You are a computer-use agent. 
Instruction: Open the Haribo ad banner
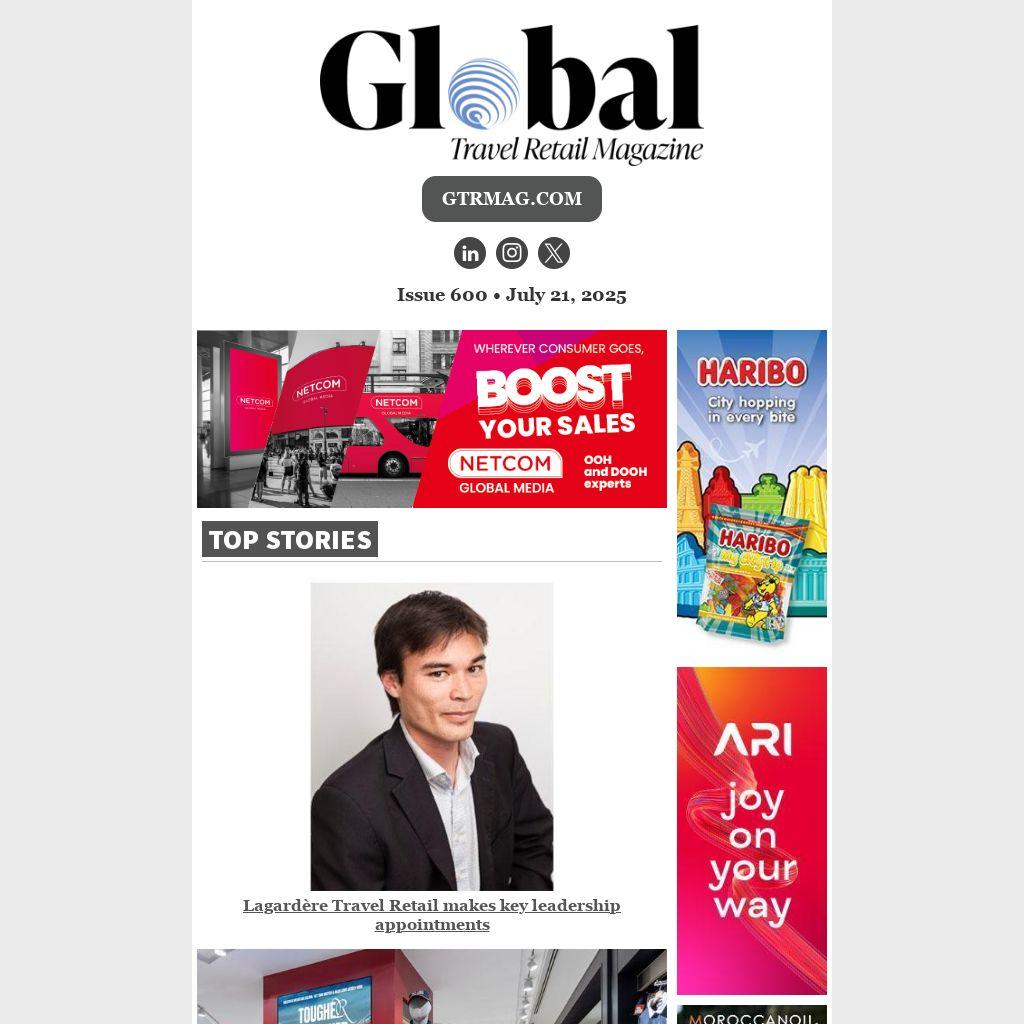click(x=751, y=488)
